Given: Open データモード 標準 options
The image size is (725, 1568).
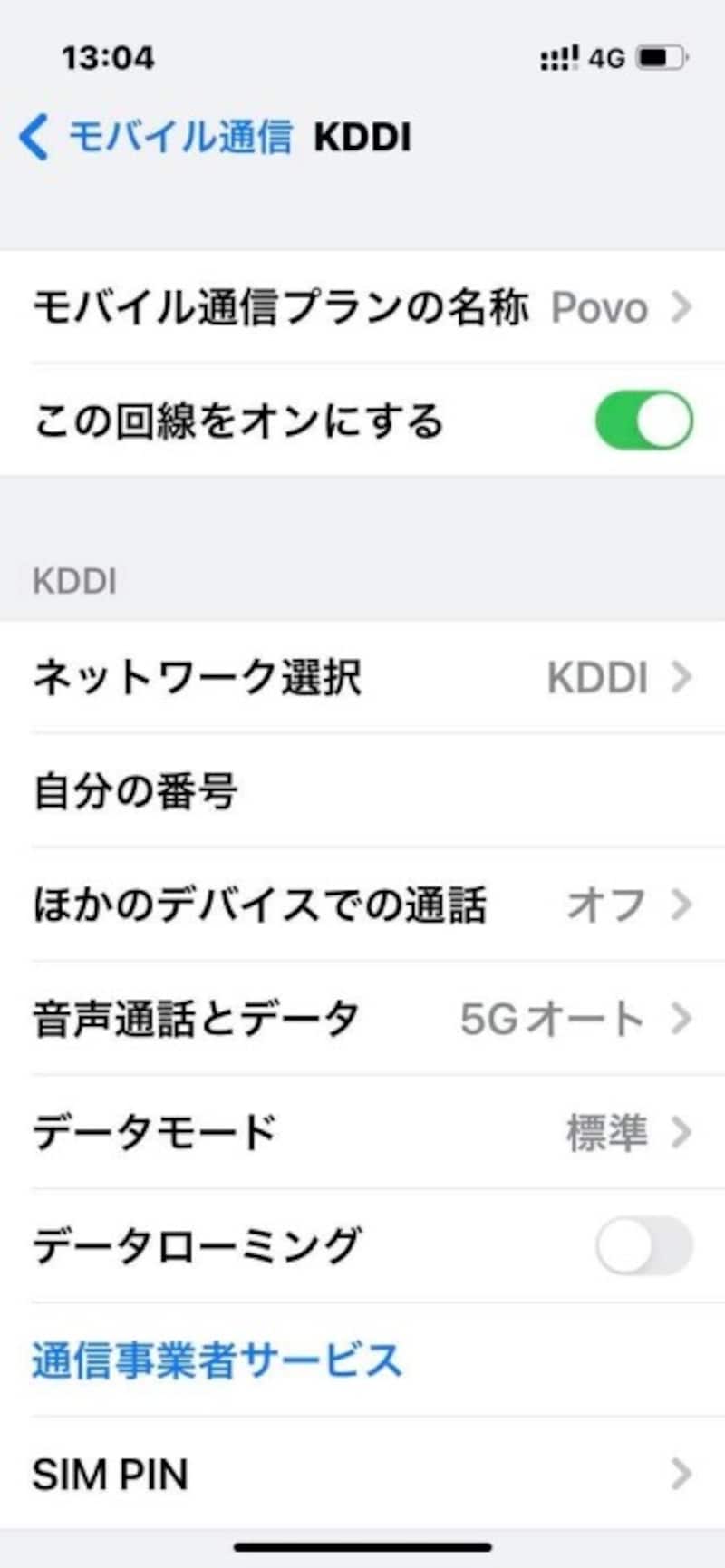Looking at the screenshot, I should [x=362, y=1131].
